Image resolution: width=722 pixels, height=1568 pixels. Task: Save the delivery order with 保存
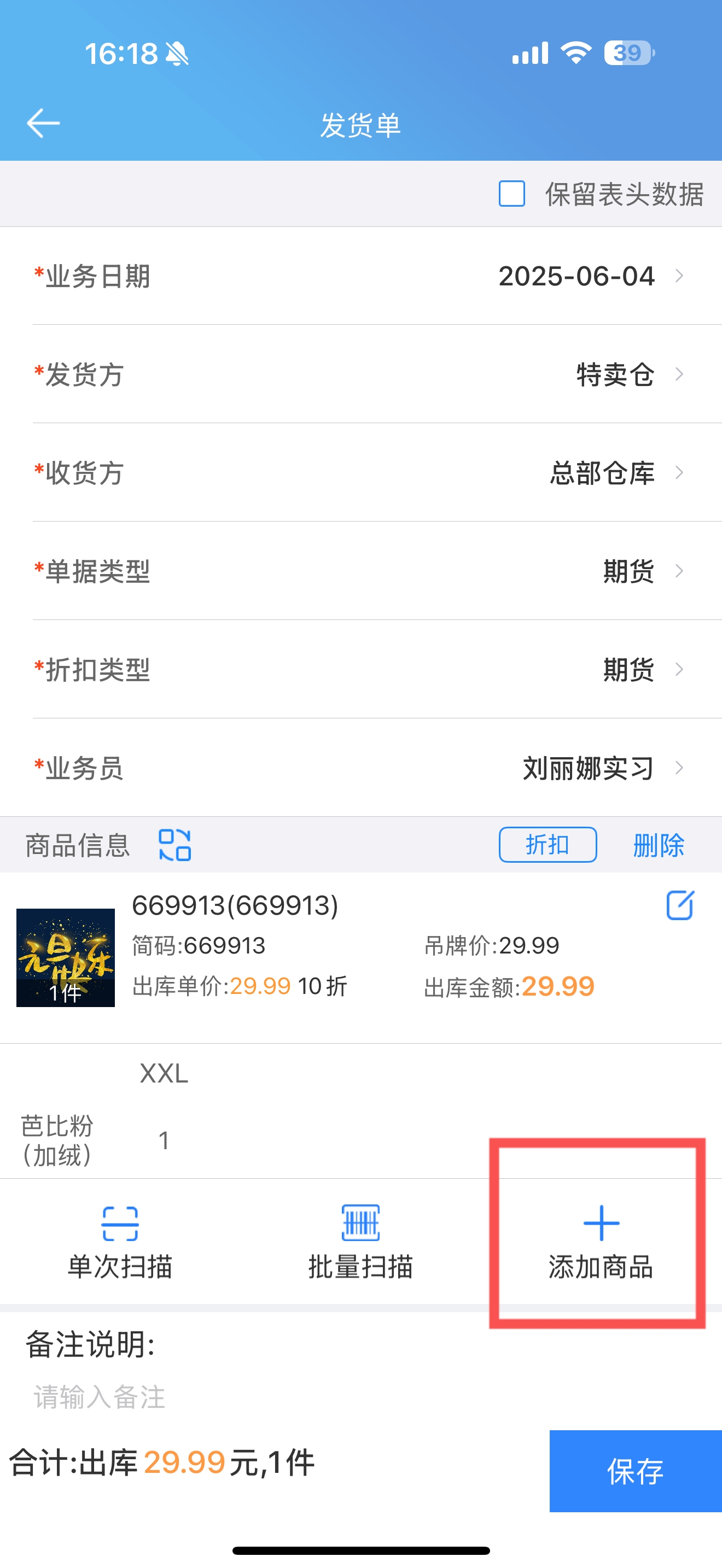(x=636, y=1471)
